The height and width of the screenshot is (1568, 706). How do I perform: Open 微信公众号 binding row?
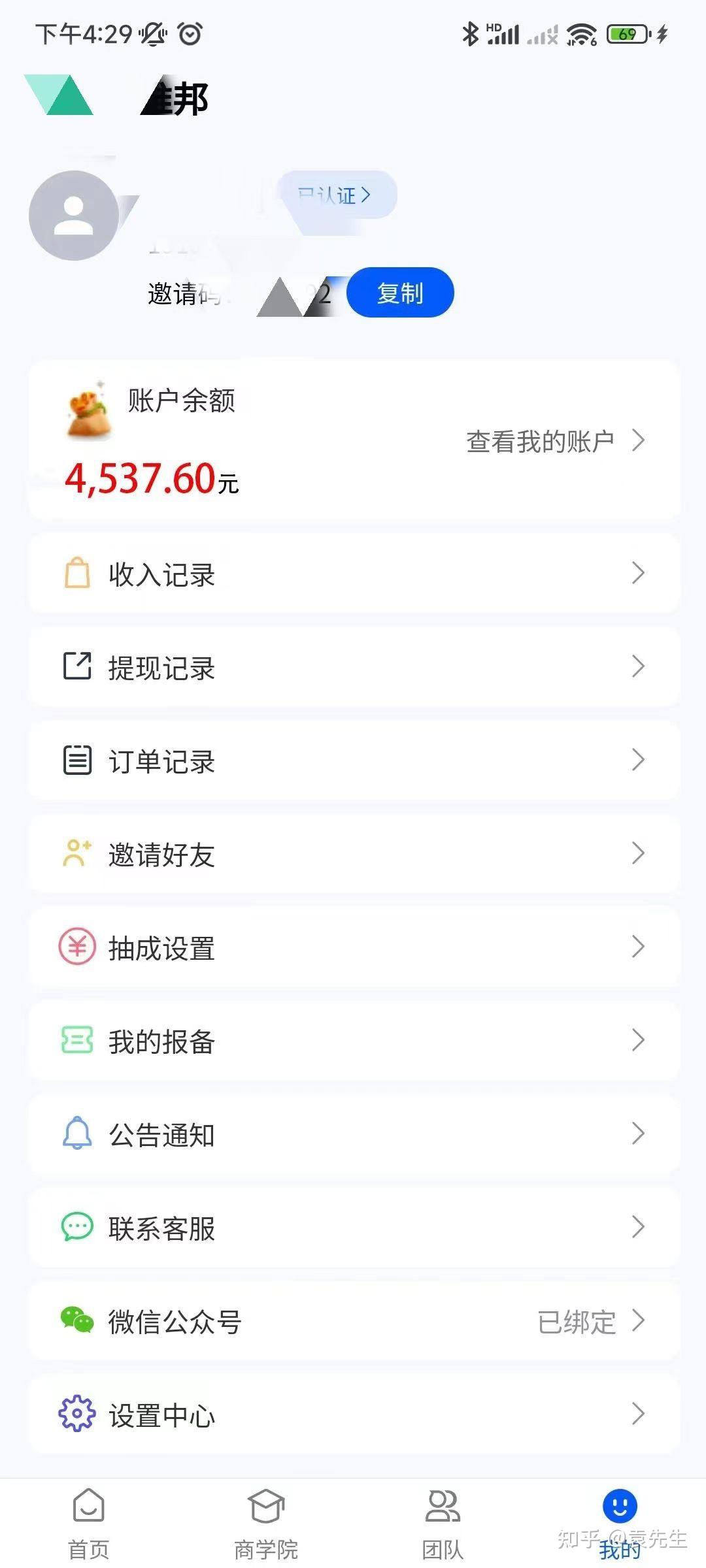tap(353, 1321)
